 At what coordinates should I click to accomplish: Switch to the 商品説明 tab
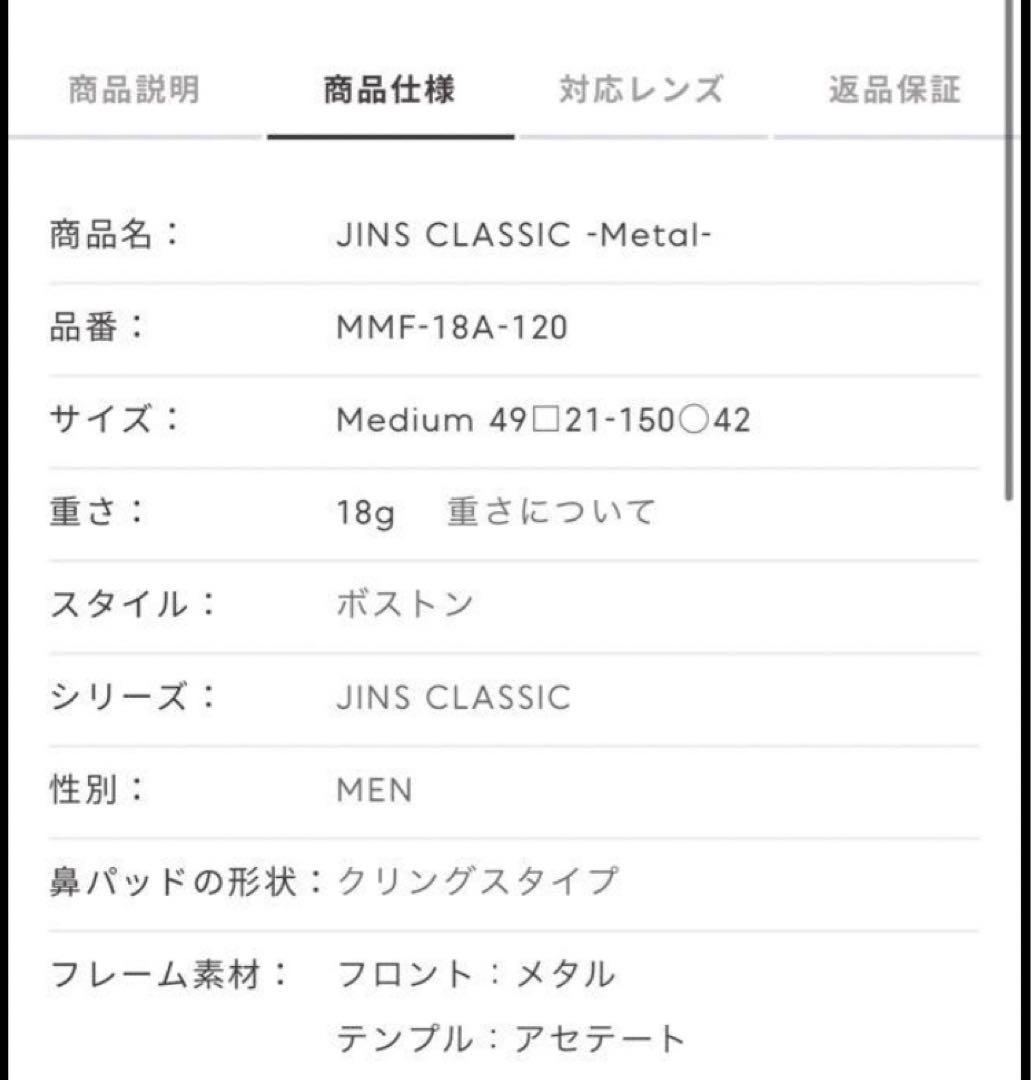tap(133, 90)
